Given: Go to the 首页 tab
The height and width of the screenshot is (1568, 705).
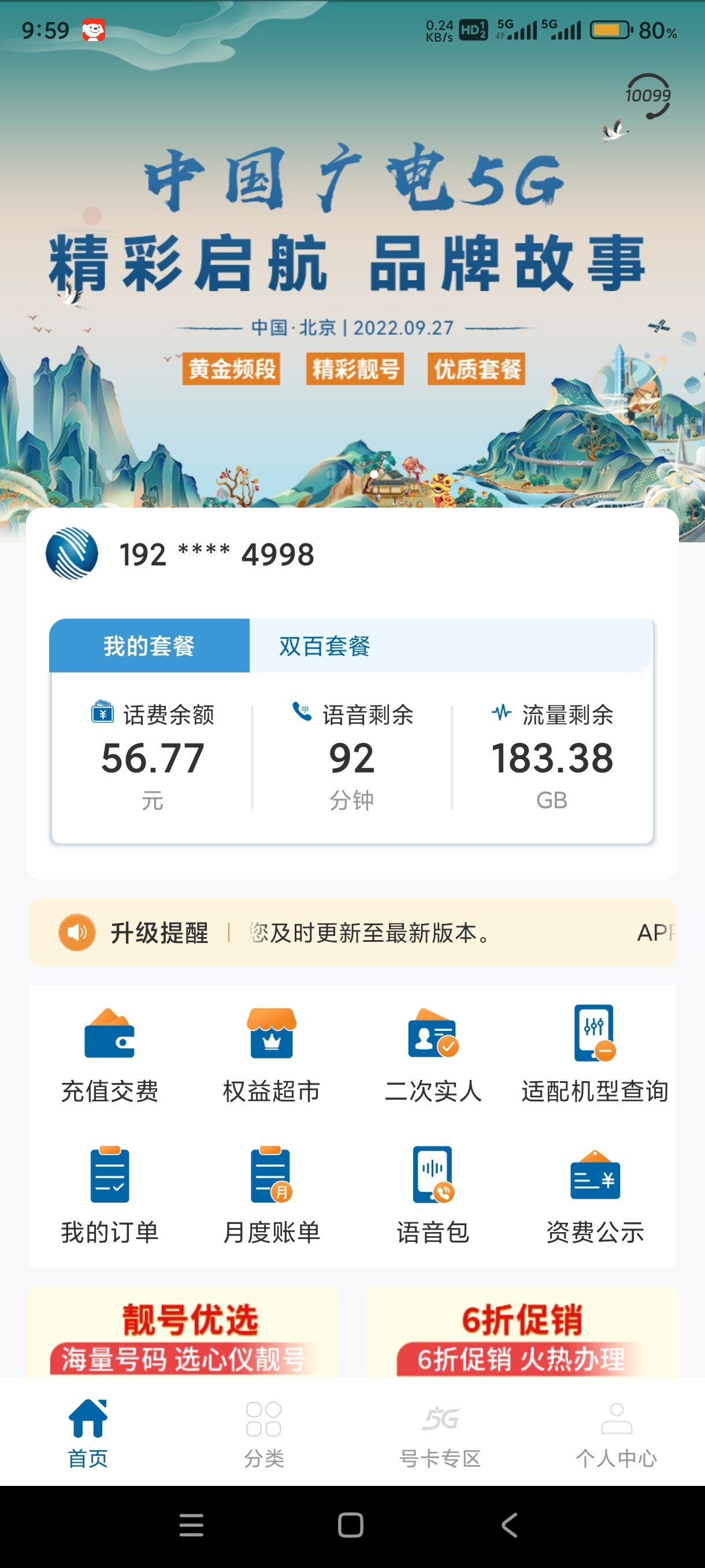Looking at the screenshot, I should point(88,1433).
